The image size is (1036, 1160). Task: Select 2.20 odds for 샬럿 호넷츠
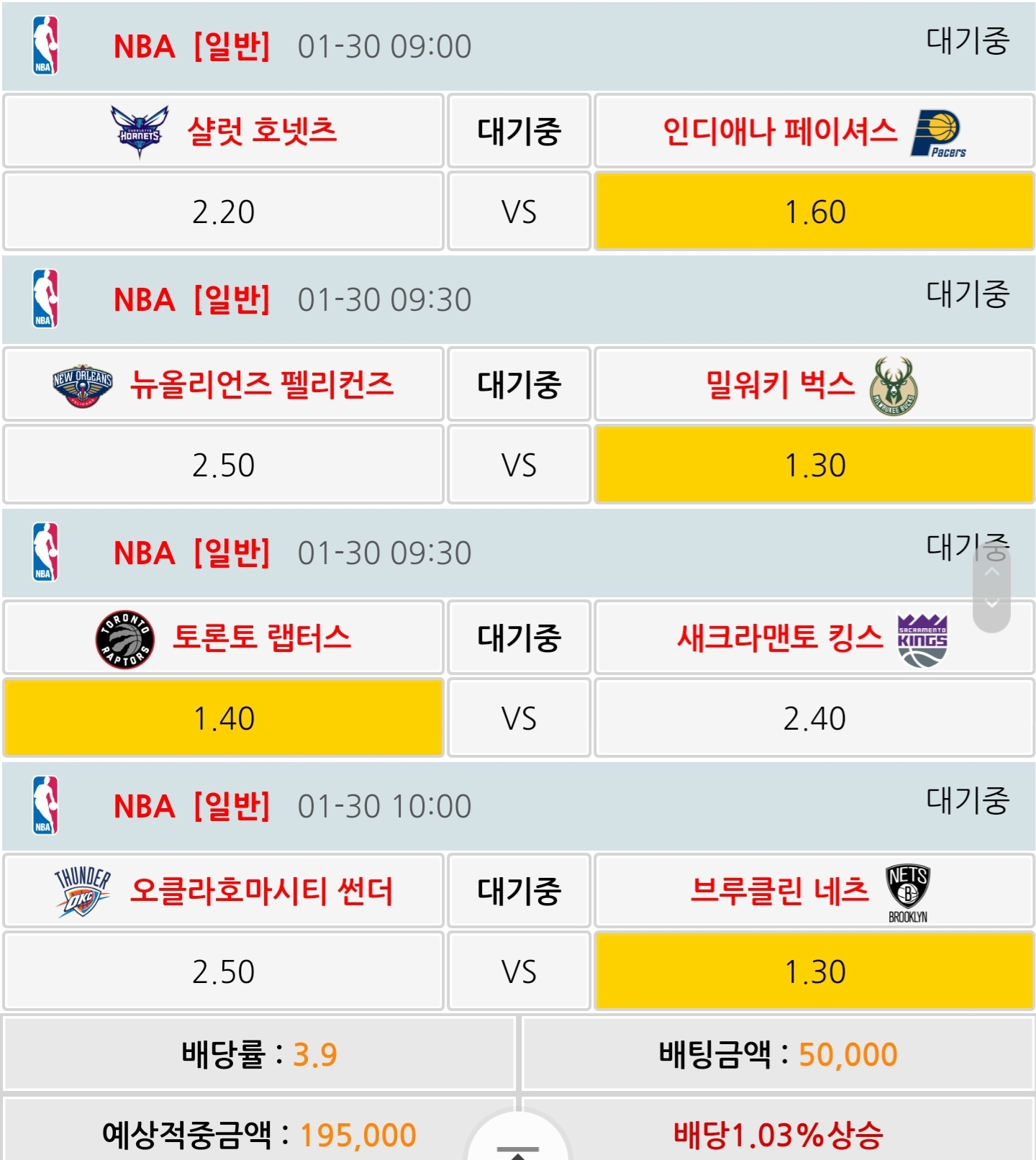coord(223,212)
